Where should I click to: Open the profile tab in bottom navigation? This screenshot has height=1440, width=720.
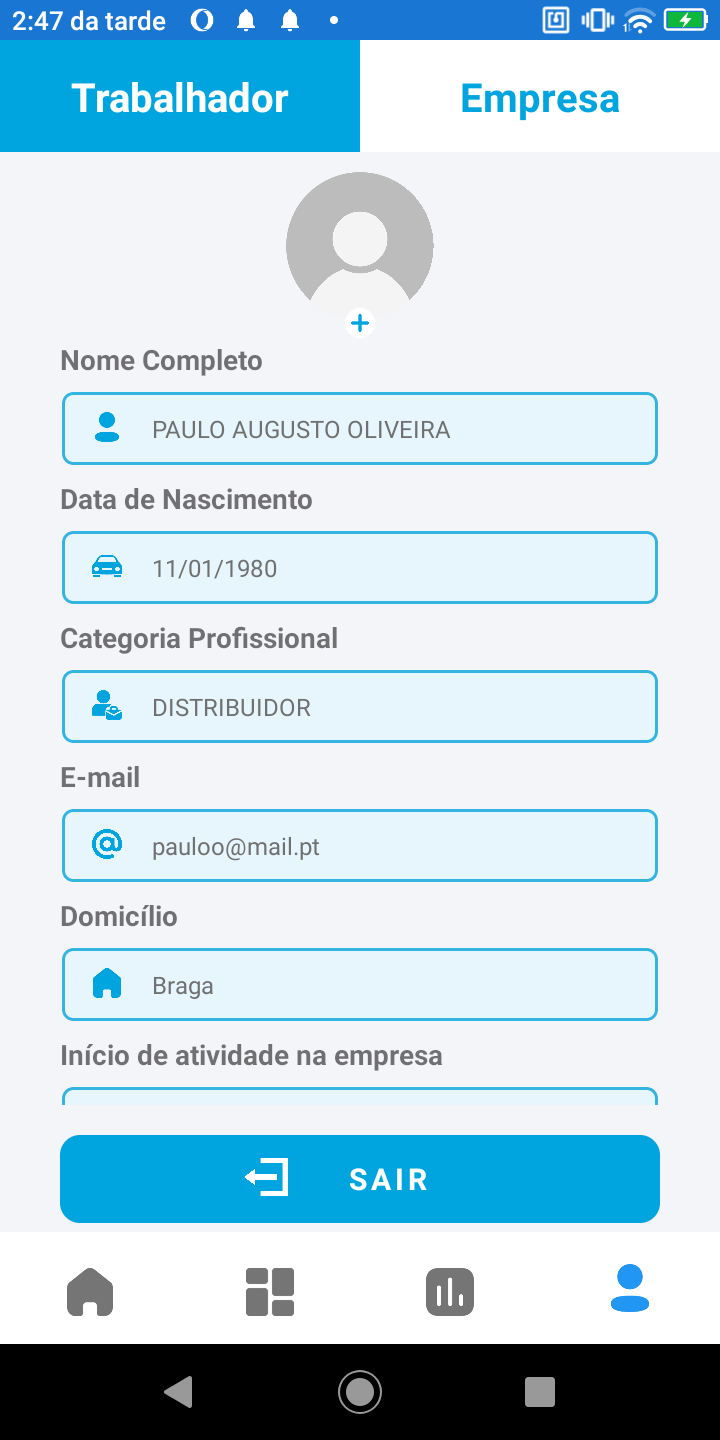[x=630, y=1289]
